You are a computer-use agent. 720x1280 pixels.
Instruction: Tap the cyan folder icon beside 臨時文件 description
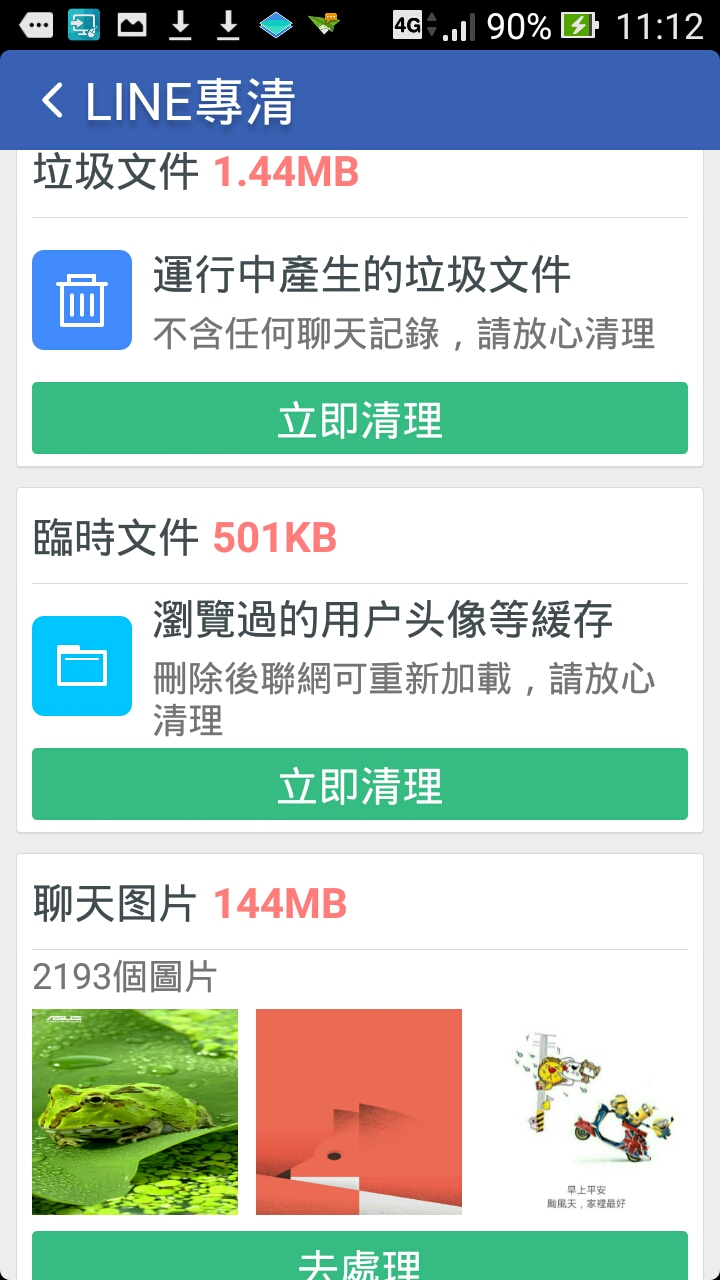pyautogui.click(x=82, y=664)
